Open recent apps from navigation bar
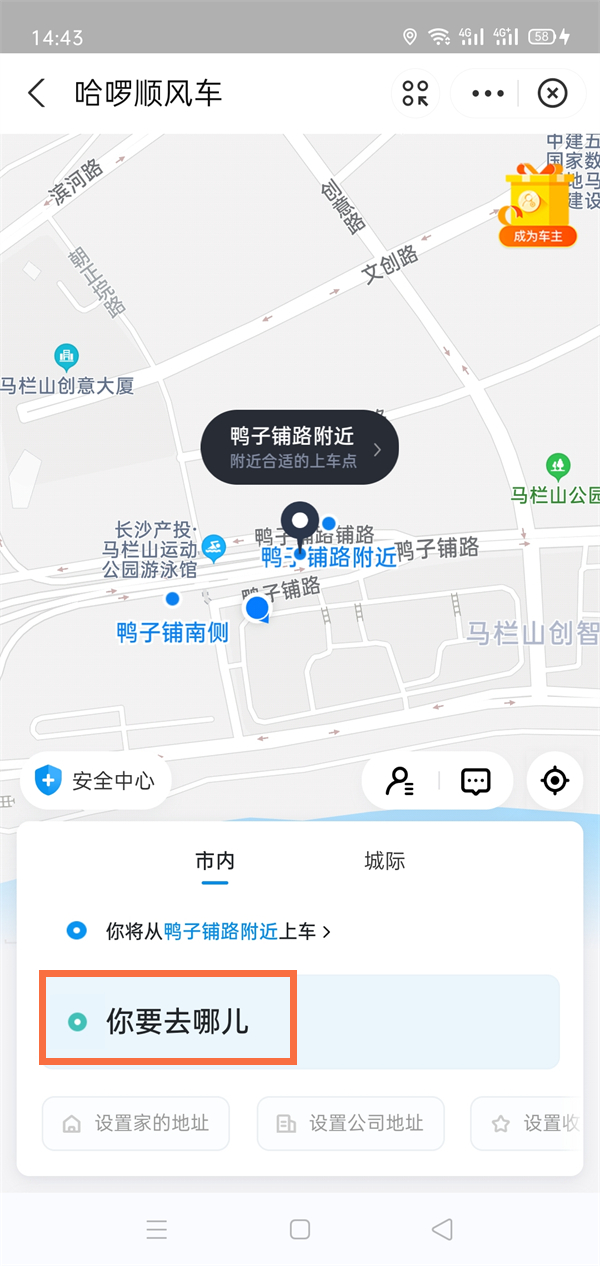Screen dimensions: 600x1266 (157, 1229)
